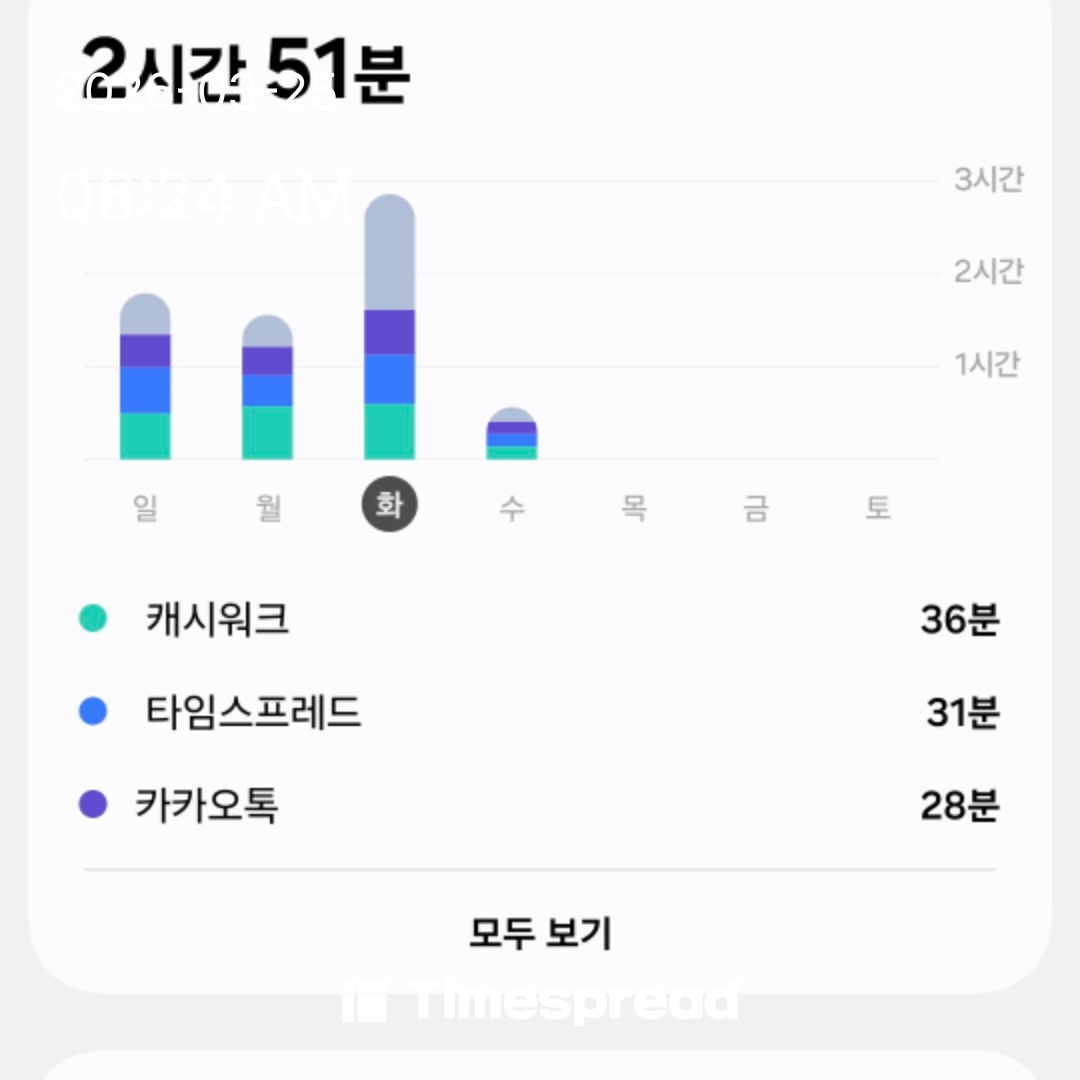Select Wednesday (수) in the weekly chart
Viewport: 1080px width, 1080px height.
coord(512,508)
